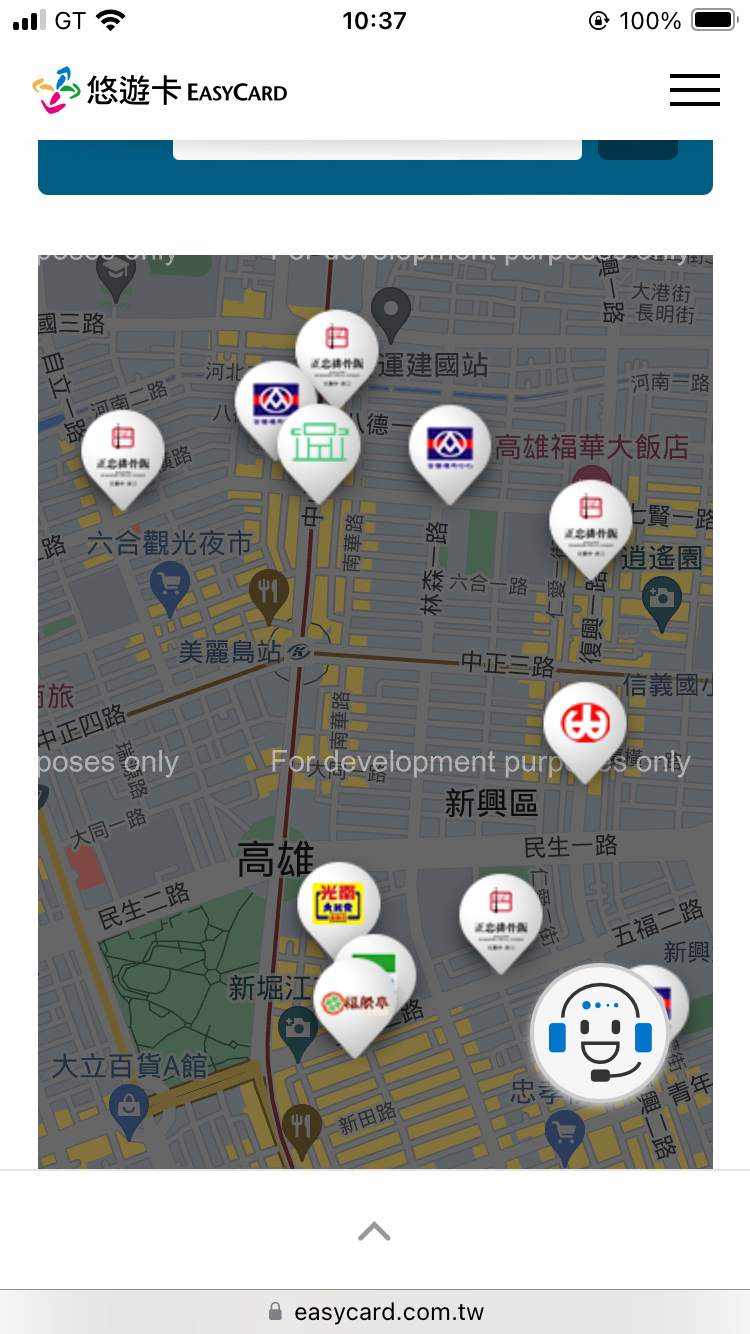Expand the Safari toolbar chevron
This screenshot has width=750, height=1334.
pos(374,1231)
